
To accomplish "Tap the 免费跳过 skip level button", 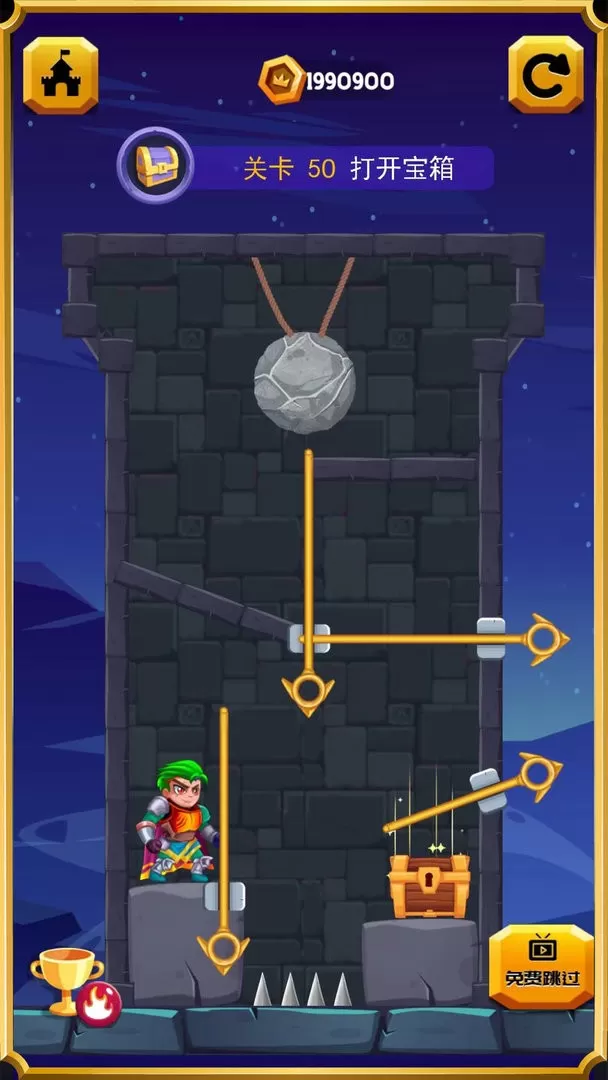I will click(542, 966).
